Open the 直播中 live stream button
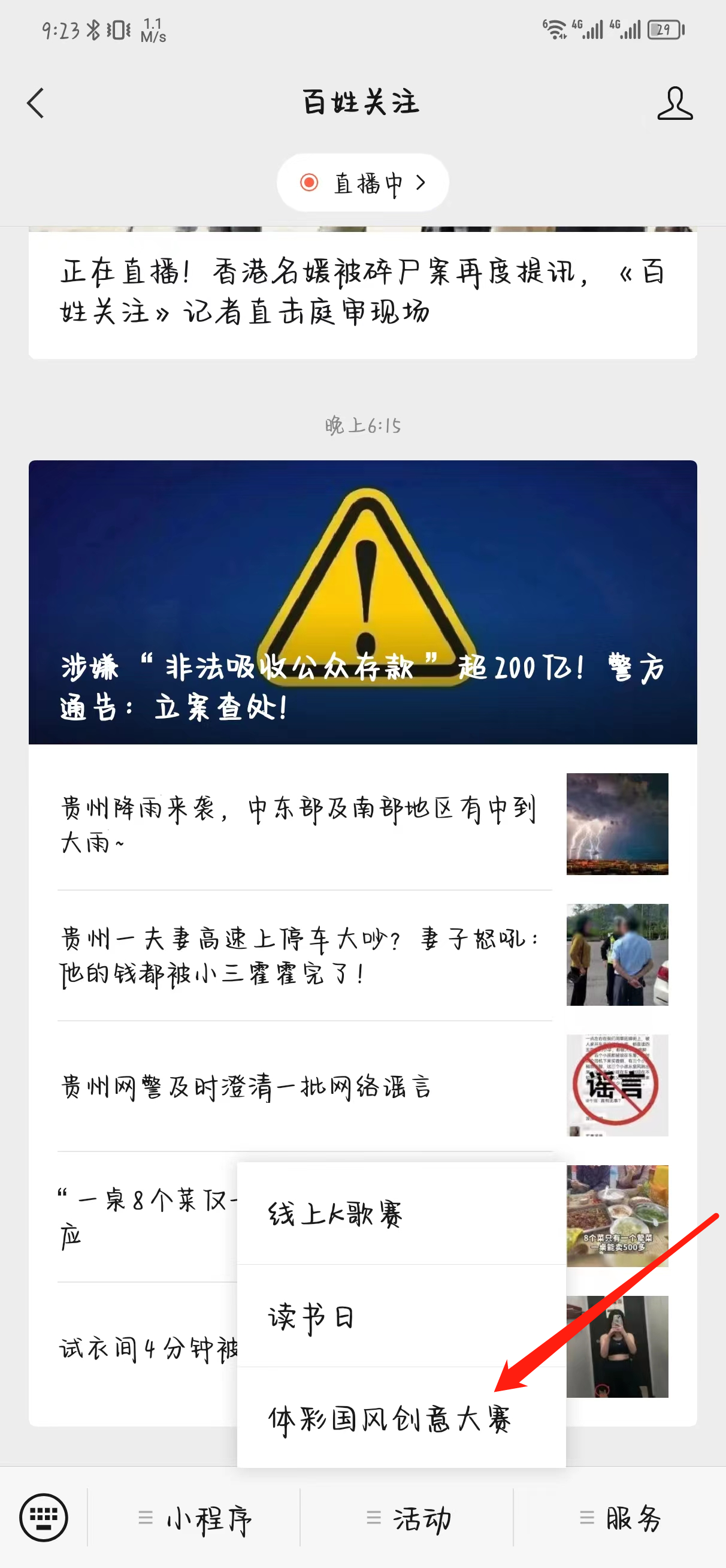This screenshot has height=1568, width=726. (x=362, y=183)
